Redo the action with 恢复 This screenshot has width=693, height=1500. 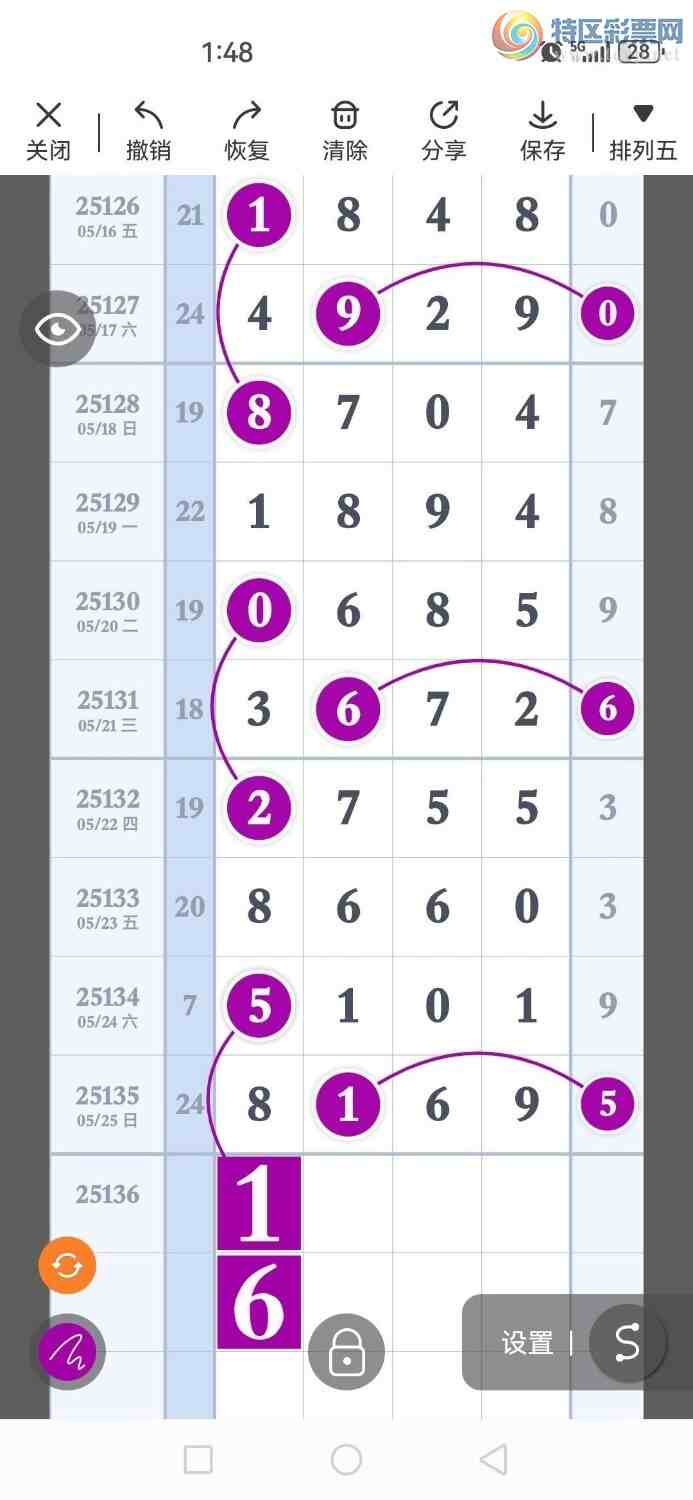[247, 130]
